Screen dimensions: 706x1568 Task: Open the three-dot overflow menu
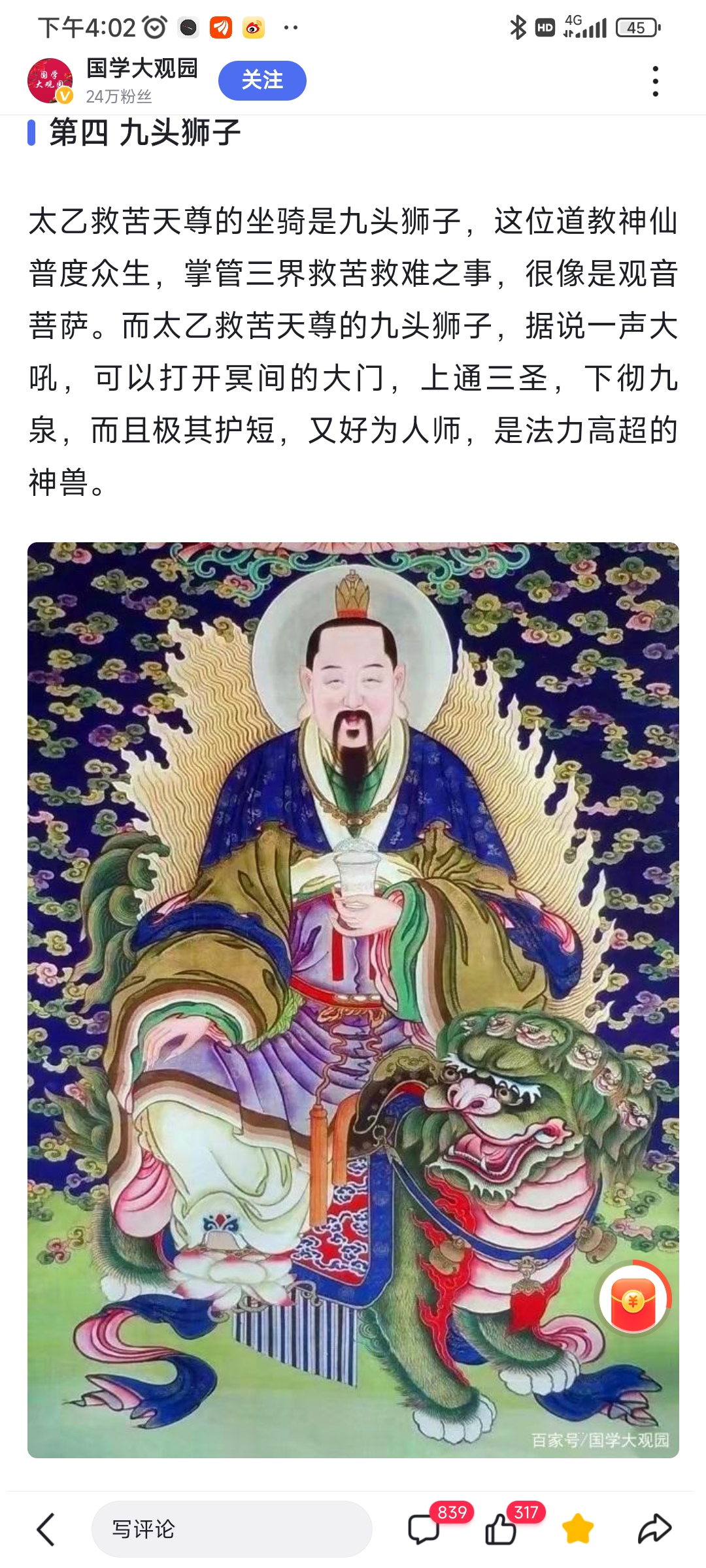coord(655,81)
